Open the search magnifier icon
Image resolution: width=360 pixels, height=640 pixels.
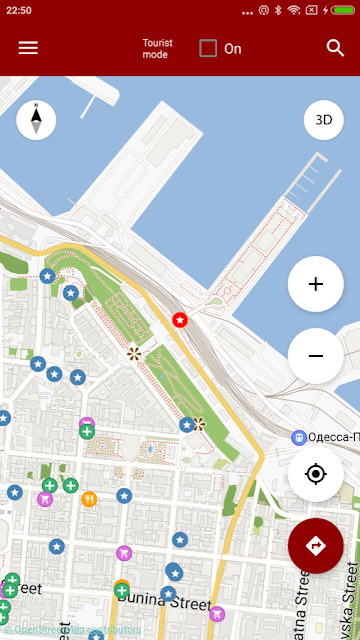335,48
